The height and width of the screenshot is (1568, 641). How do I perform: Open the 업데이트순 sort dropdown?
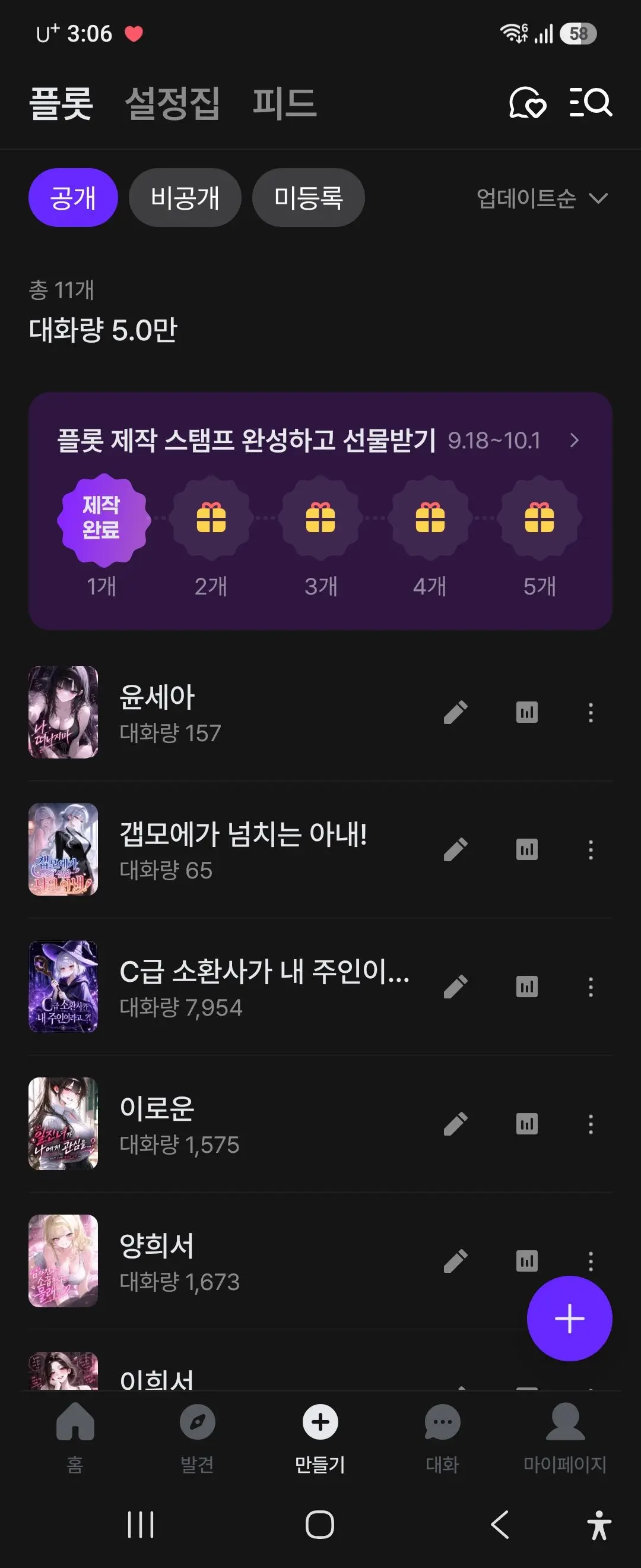[542, 198]
